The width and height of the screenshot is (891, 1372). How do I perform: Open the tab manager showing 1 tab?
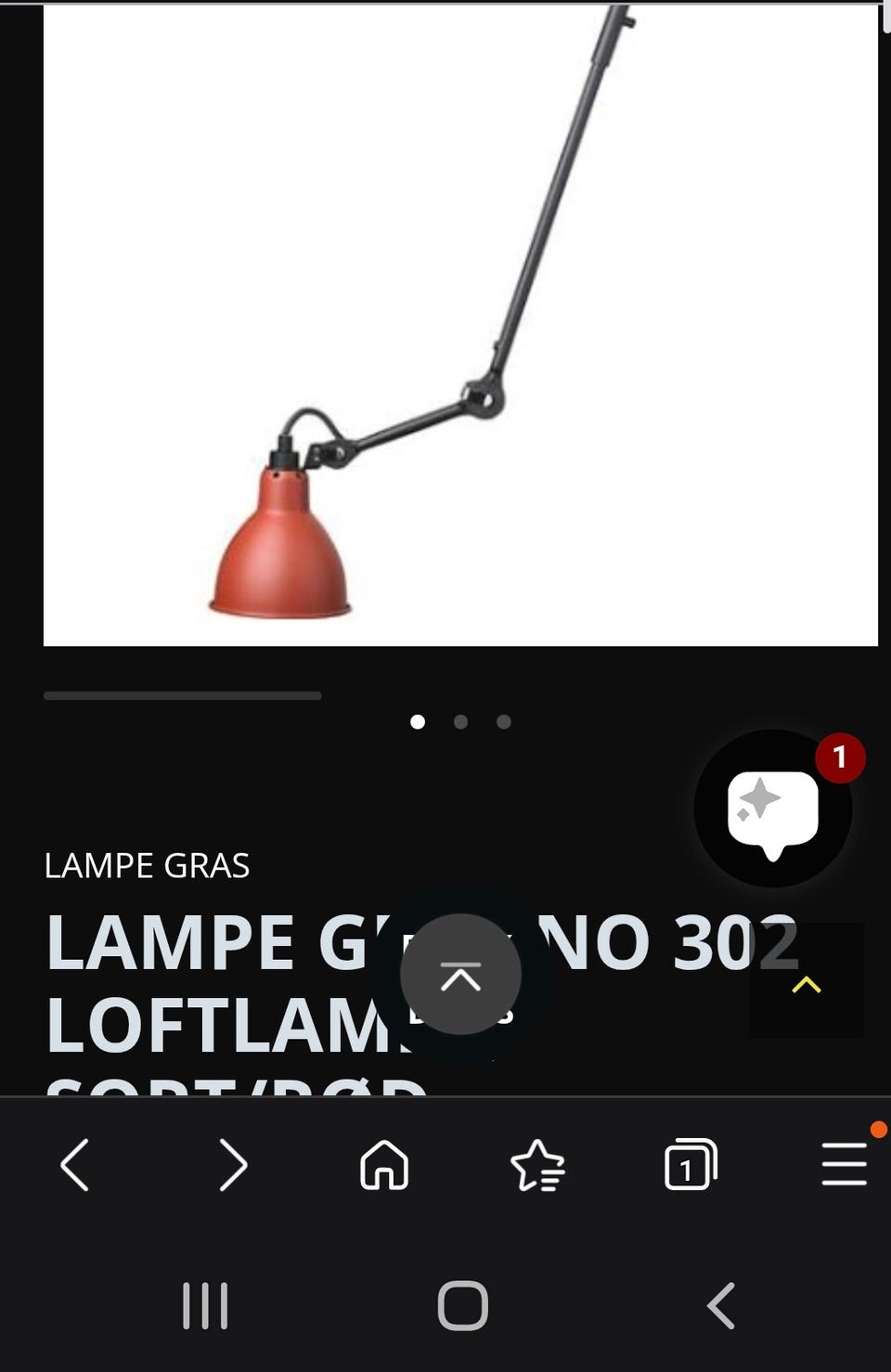point(691,1164)
